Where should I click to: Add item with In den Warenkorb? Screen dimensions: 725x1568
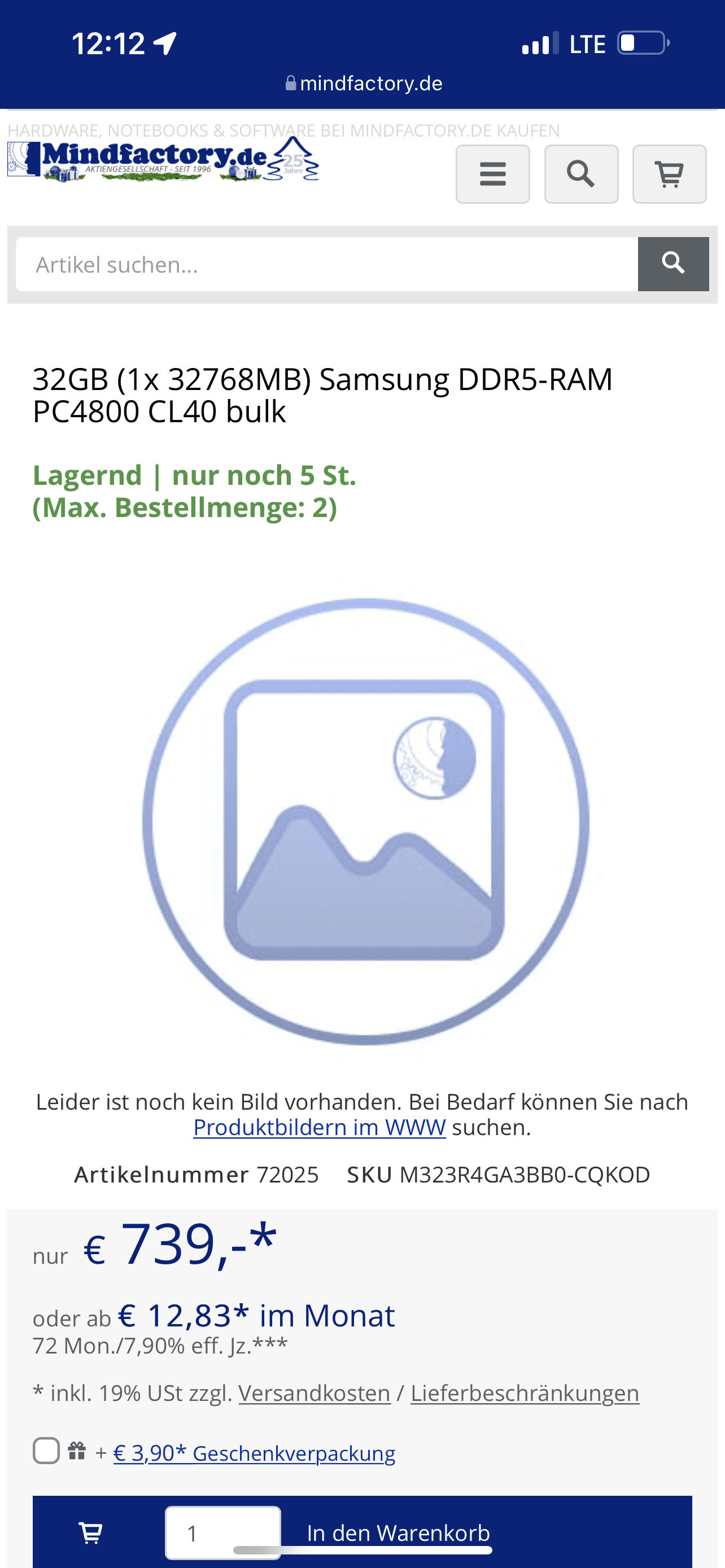click(399, 1532)
